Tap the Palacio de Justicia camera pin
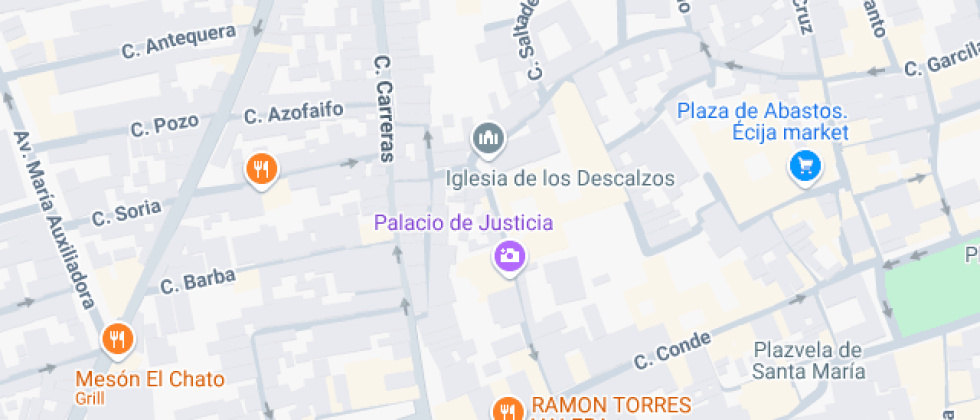Viewport: 980px width, 420px height. [510, 256]
